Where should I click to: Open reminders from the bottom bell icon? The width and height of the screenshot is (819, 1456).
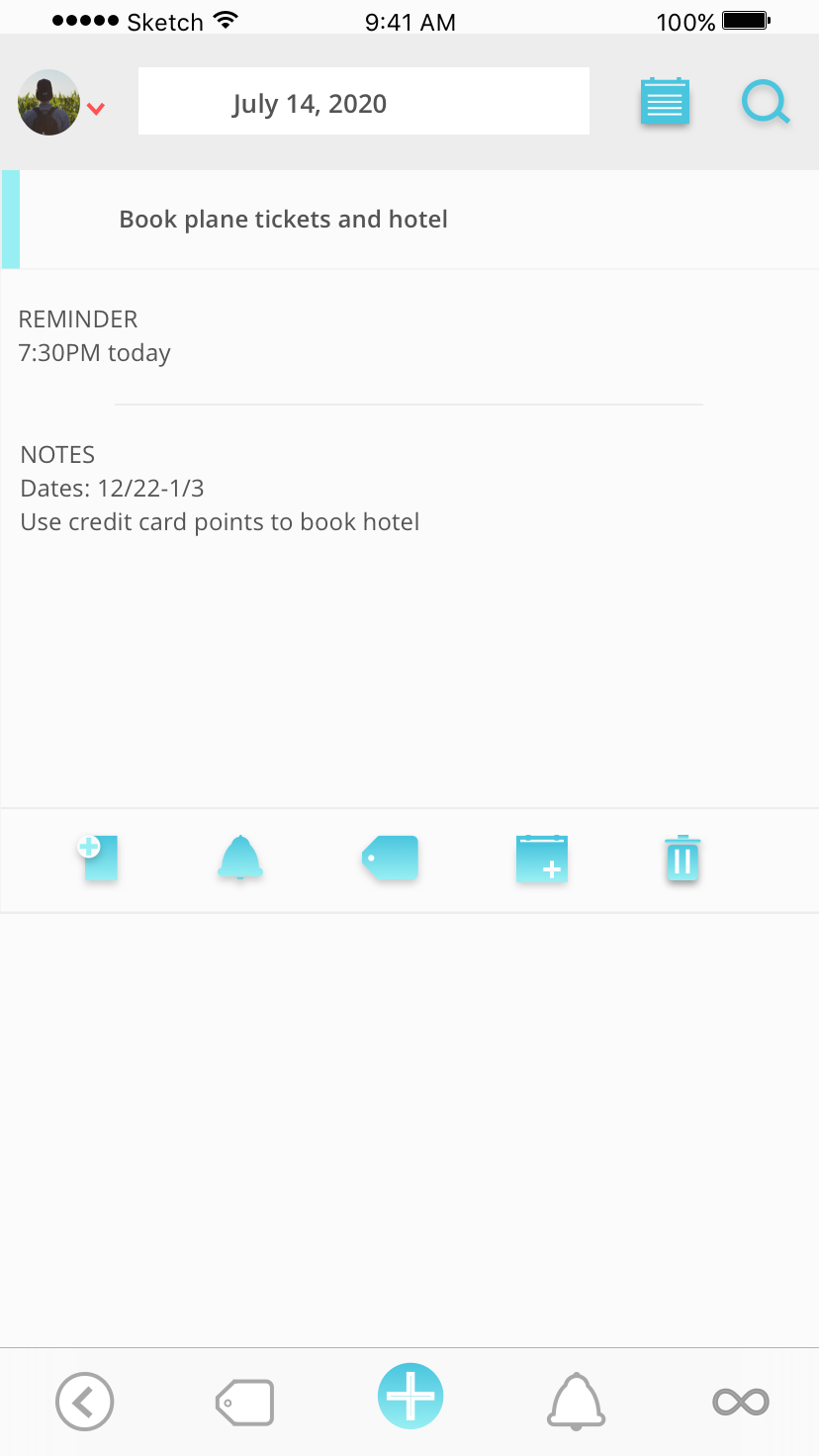tap(577, 1402)
